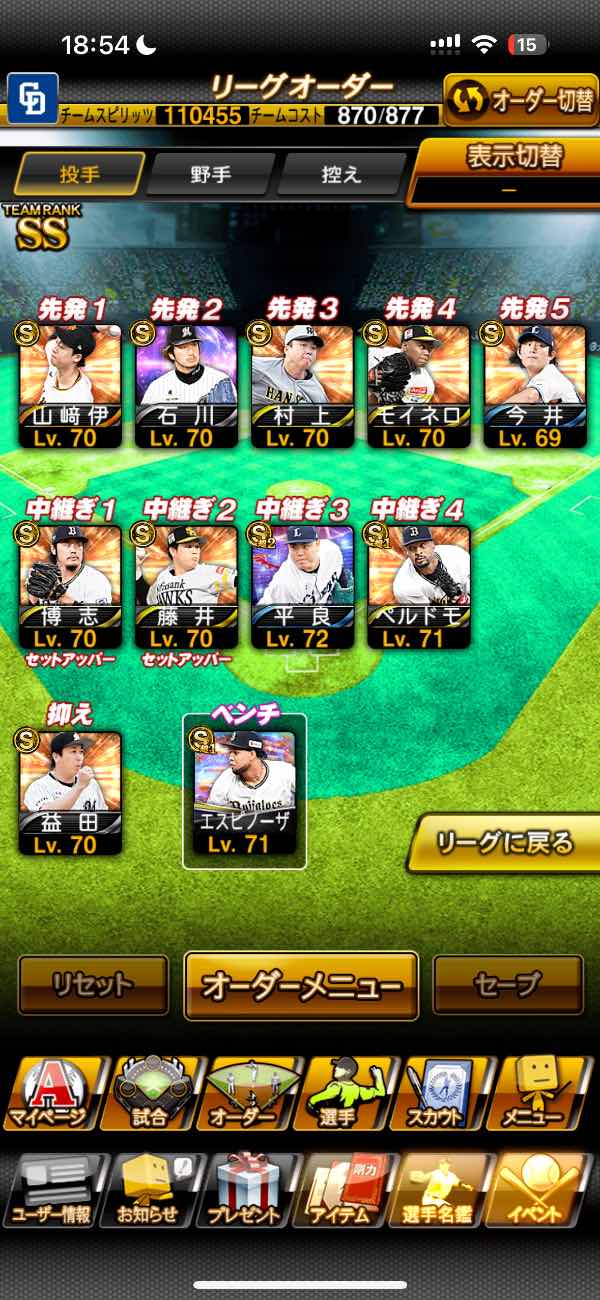
Task: Switch to the 控え tab
Action: tap(340, 174)
